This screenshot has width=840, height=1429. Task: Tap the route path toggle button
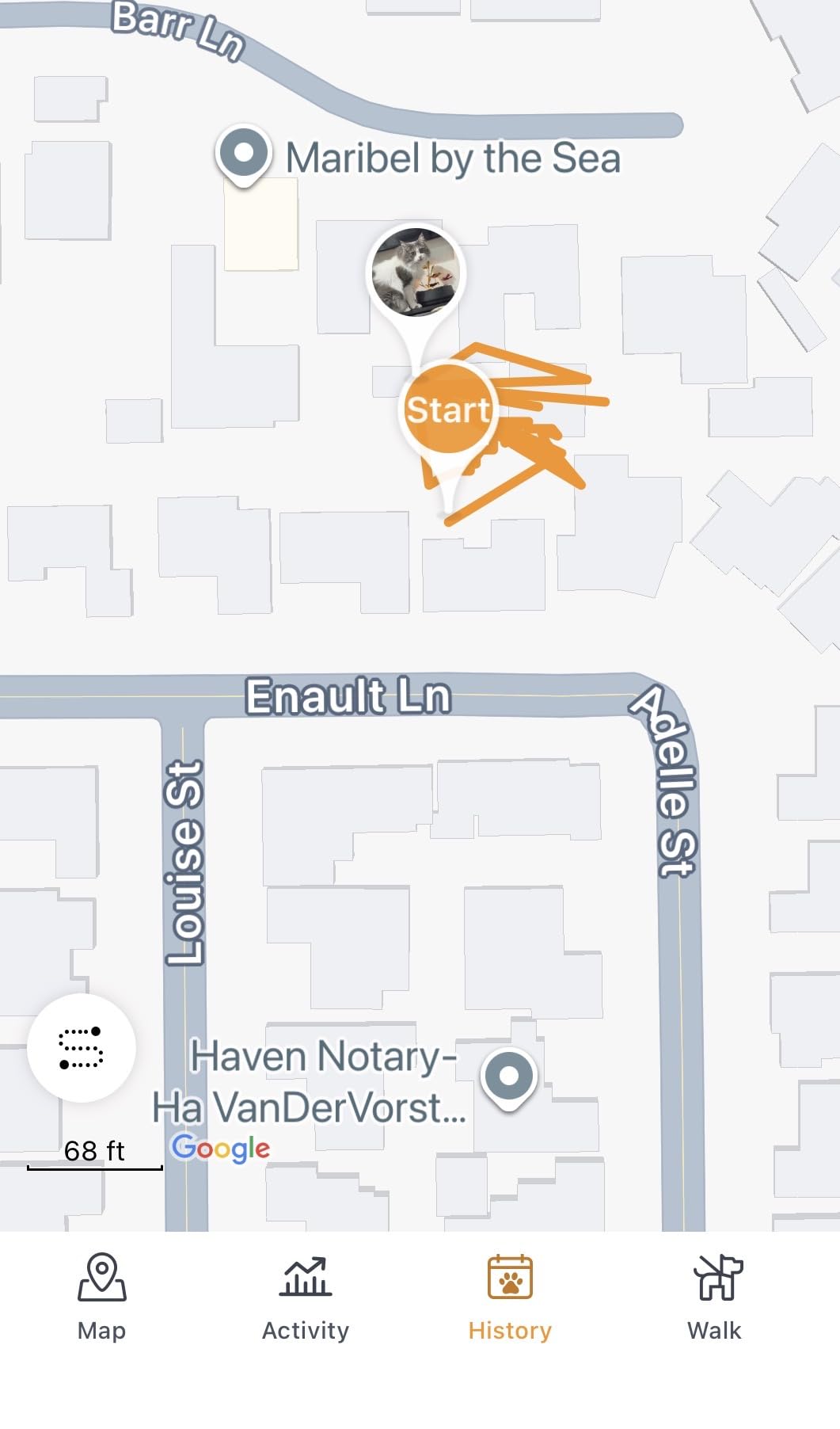[x=82, y=1047]
